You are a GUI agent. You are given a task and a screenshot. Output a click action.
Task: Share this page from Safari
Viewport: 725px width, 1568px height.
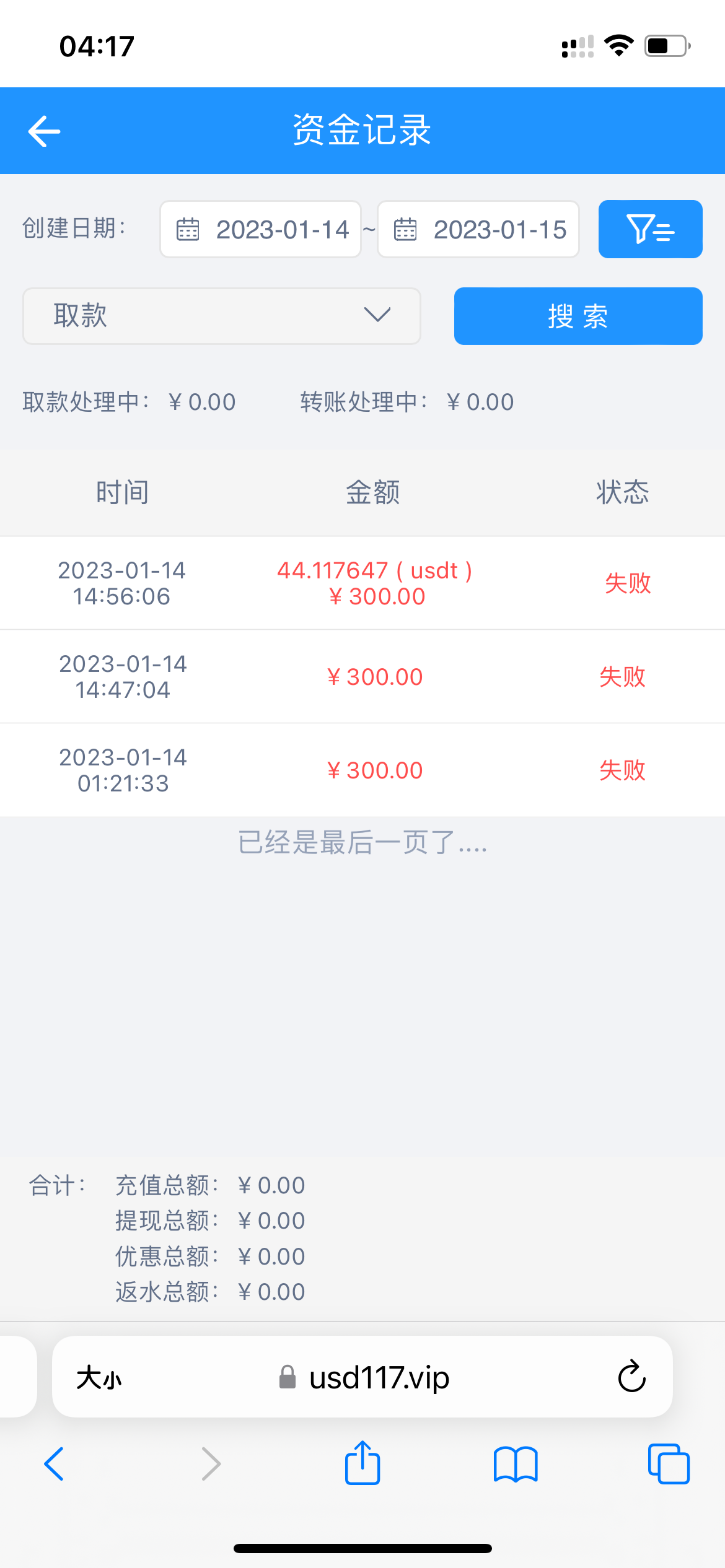[x=362, y=1464]
